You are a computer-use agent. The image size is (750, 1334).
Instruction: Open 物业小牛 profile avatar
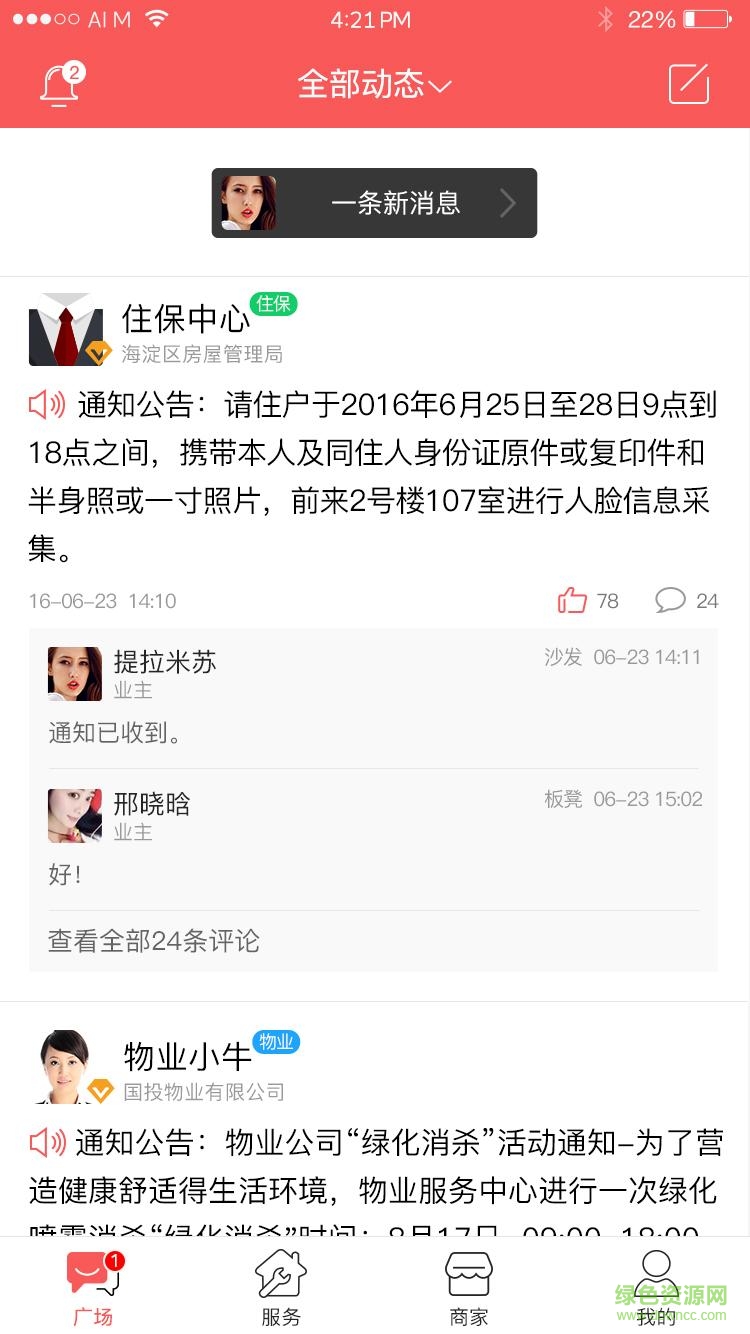(66, 1066)
